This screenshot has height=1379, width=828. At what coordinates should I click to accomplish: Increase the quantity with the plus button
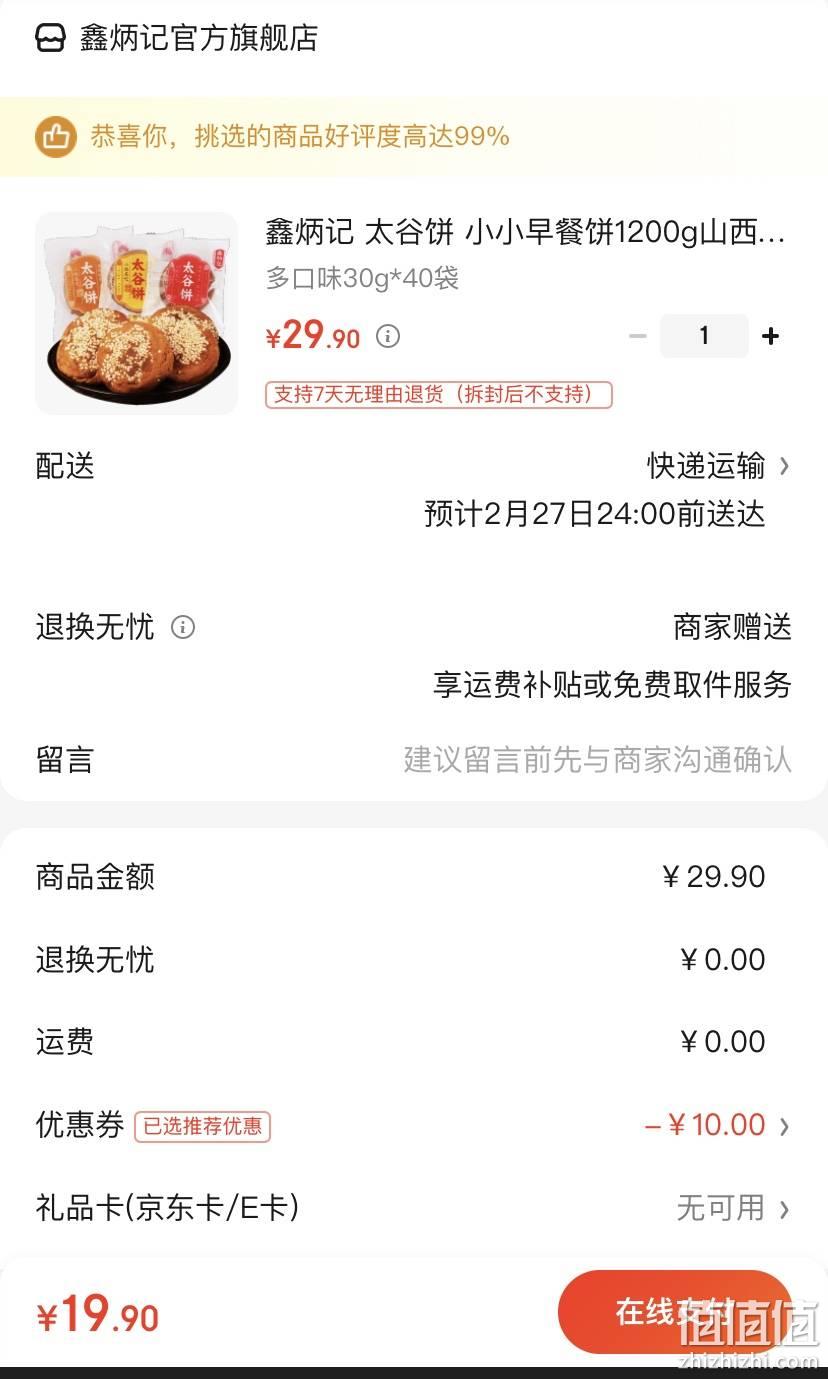[x=770, y=336]
